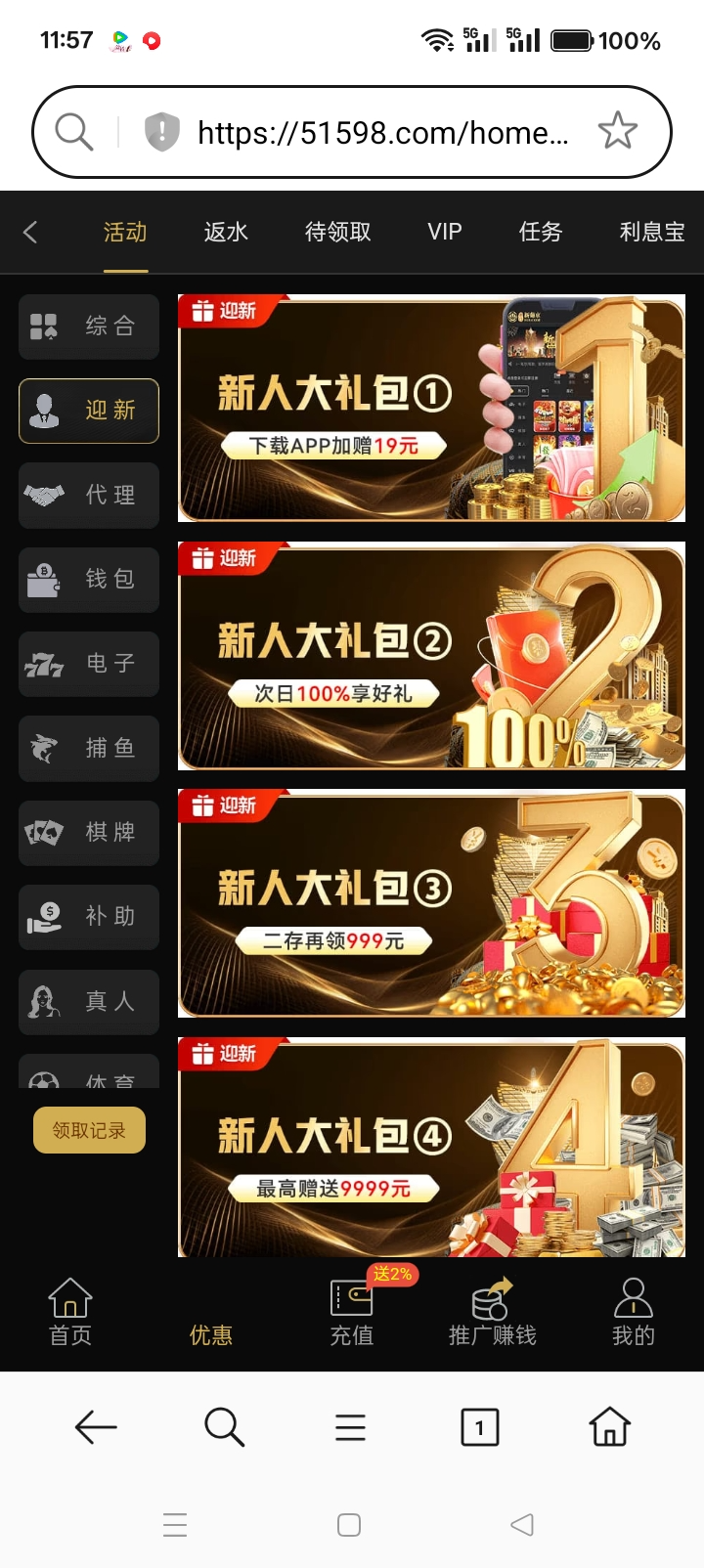Switch to the 返水 tab
This screenshot has width=704, height=1568.
(x=226, y=232)
